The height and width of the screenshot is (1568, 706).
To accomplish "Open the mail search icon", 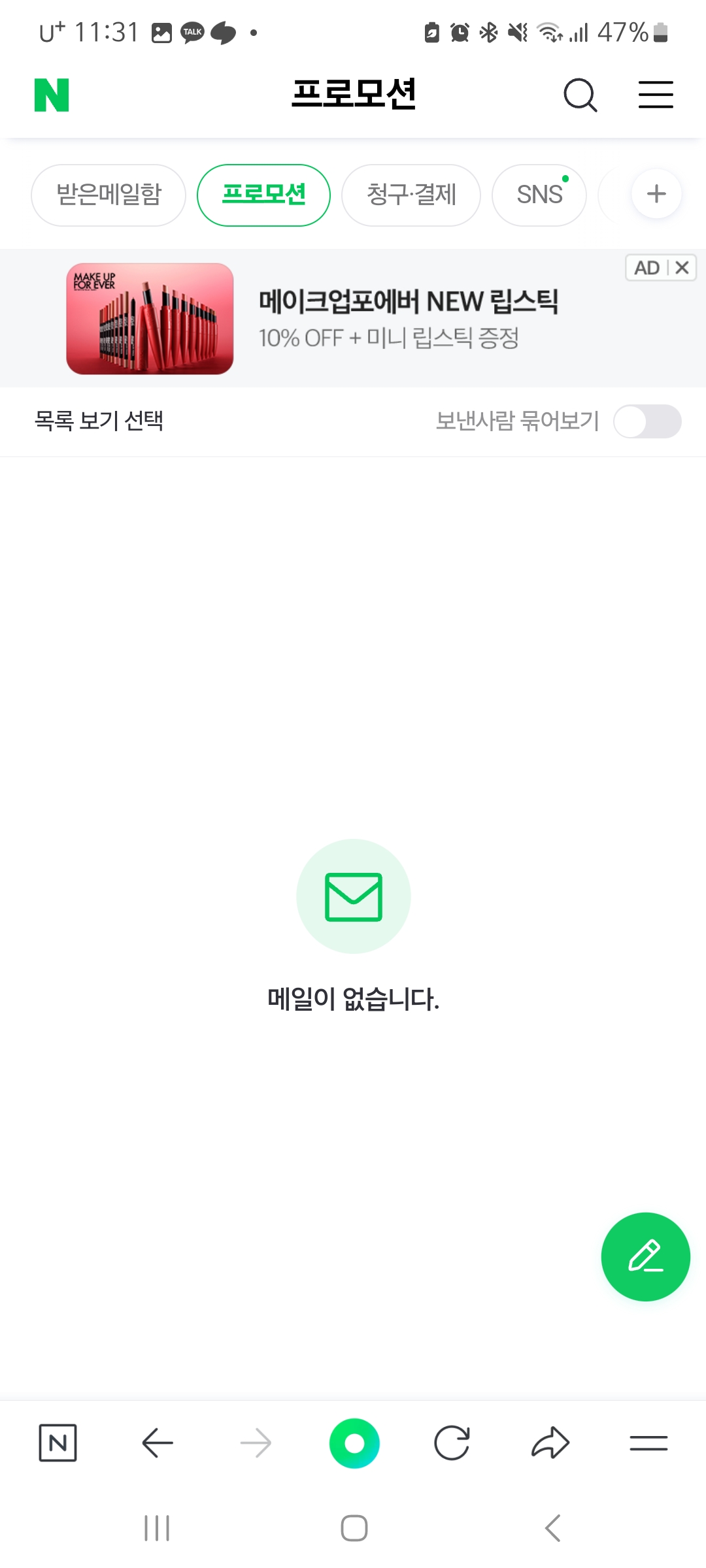I will pos(580,95).
